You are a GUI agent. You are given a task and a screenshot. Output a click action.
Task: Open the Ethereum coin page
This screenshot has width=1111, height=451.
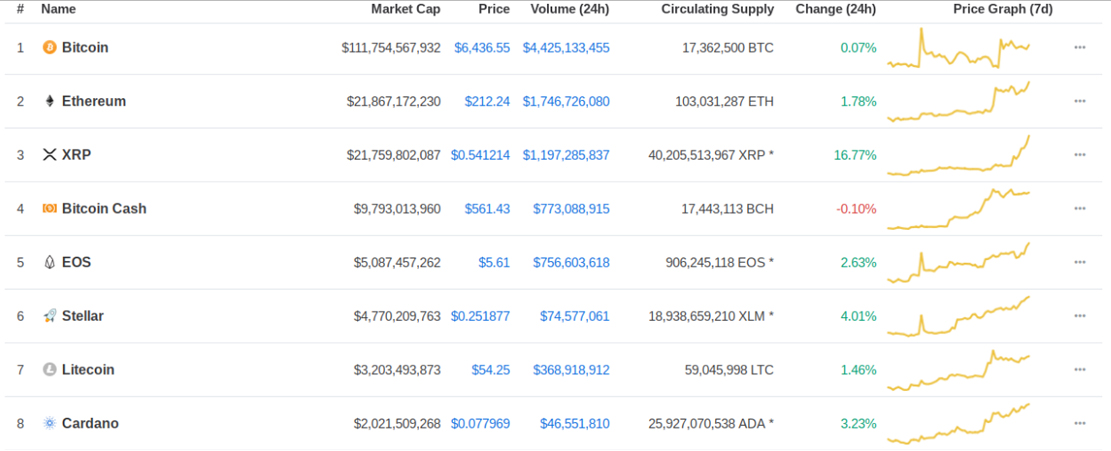click(x=93, y=102)
